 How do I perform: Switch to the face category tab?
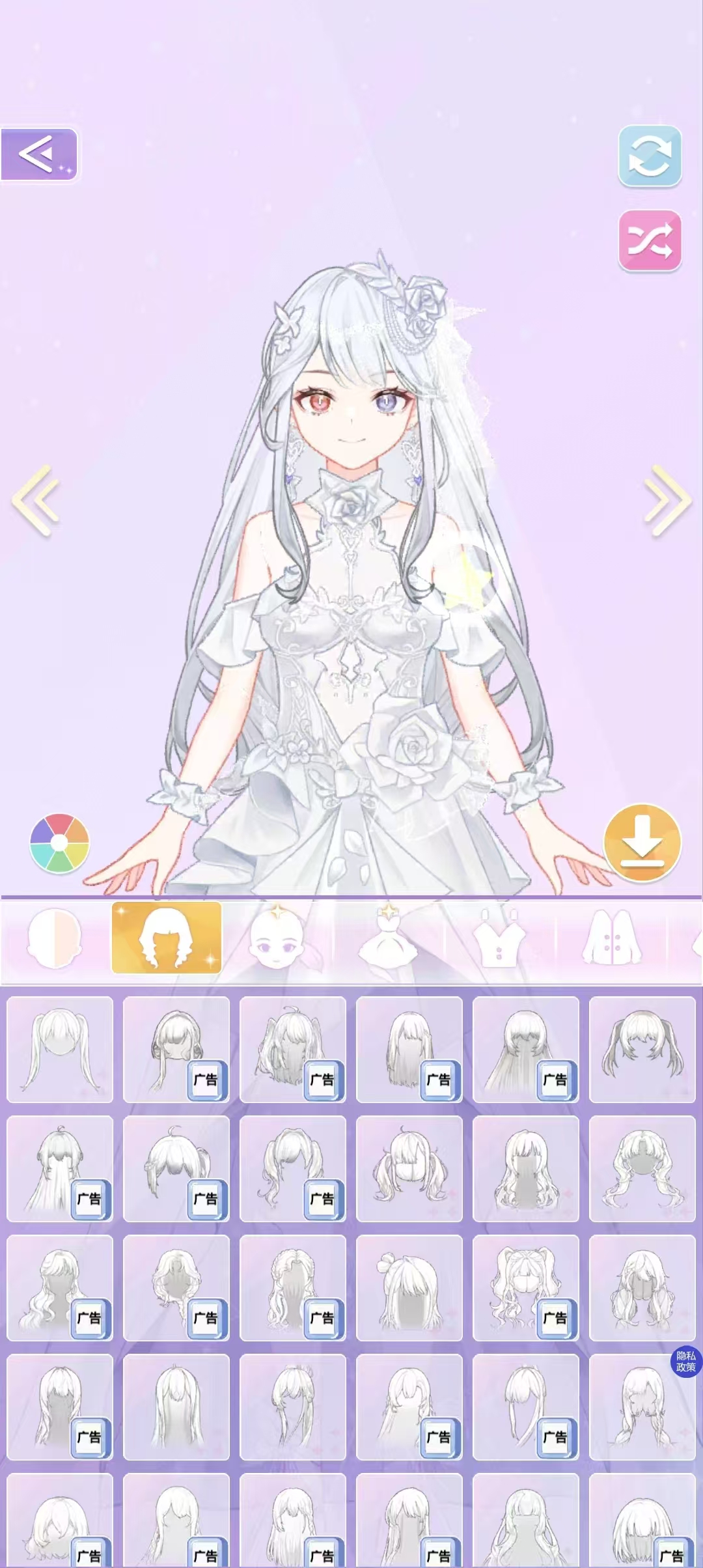[278, 939]
